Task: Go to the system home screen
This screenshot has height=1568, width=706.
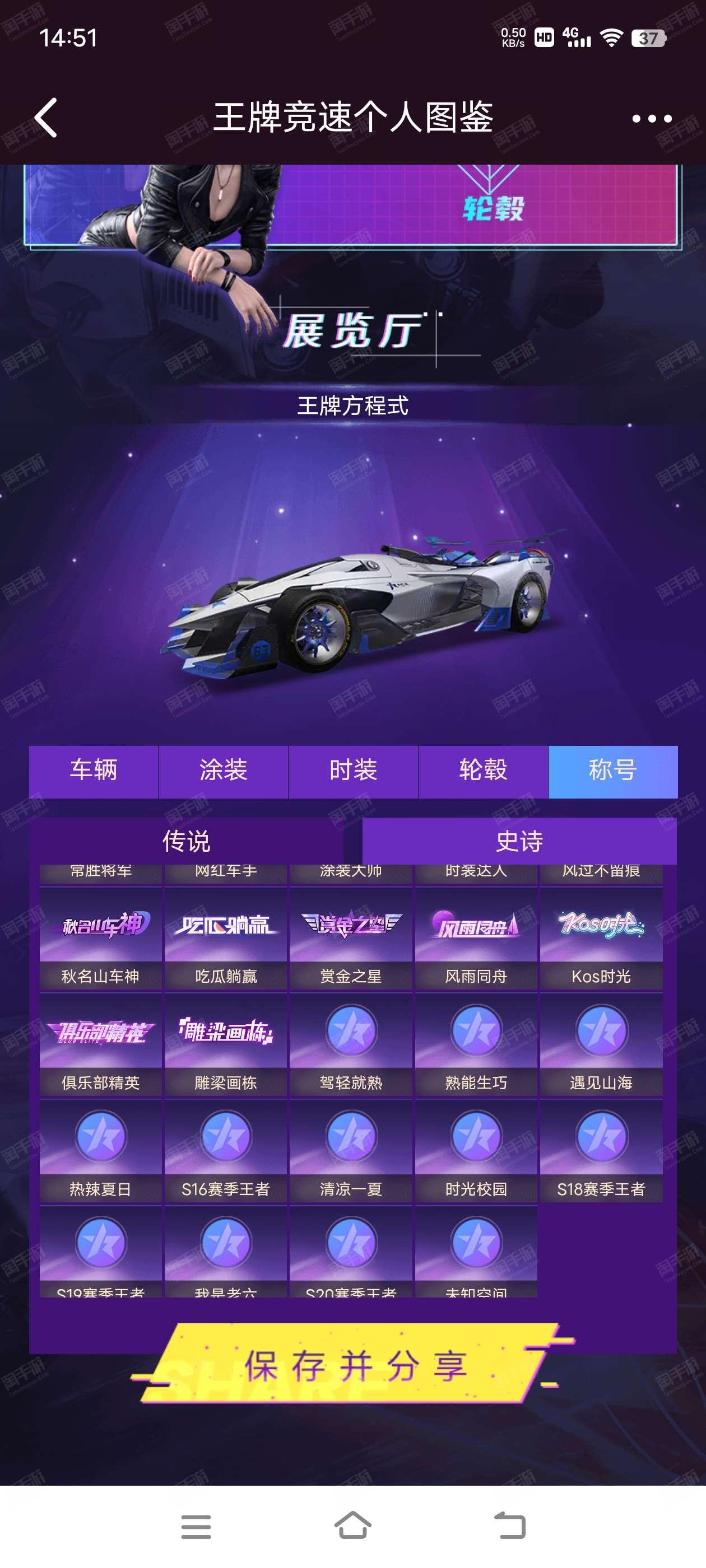Action: [352, 1525]
